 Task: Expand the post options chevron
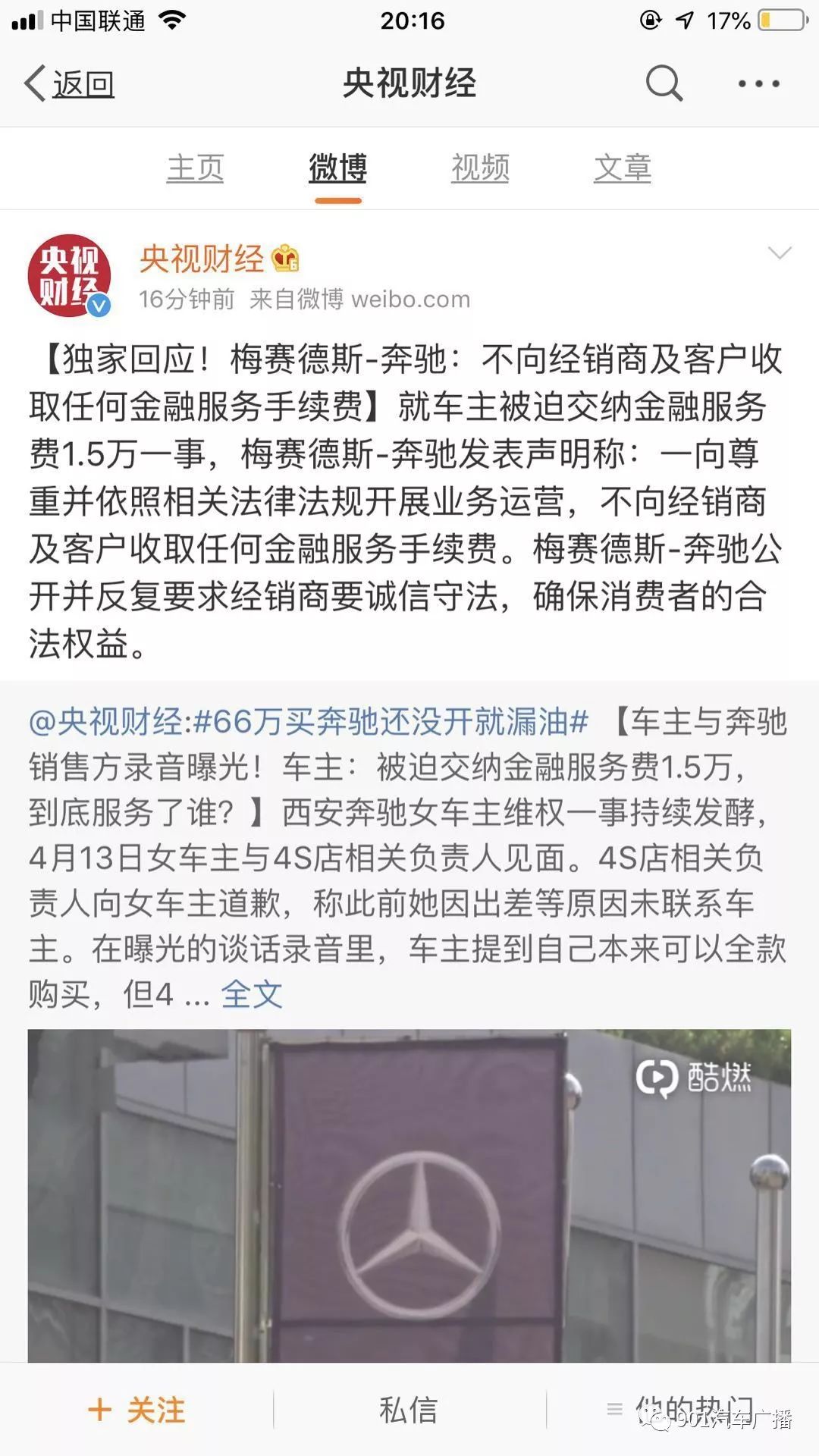(x=780, y=253)
